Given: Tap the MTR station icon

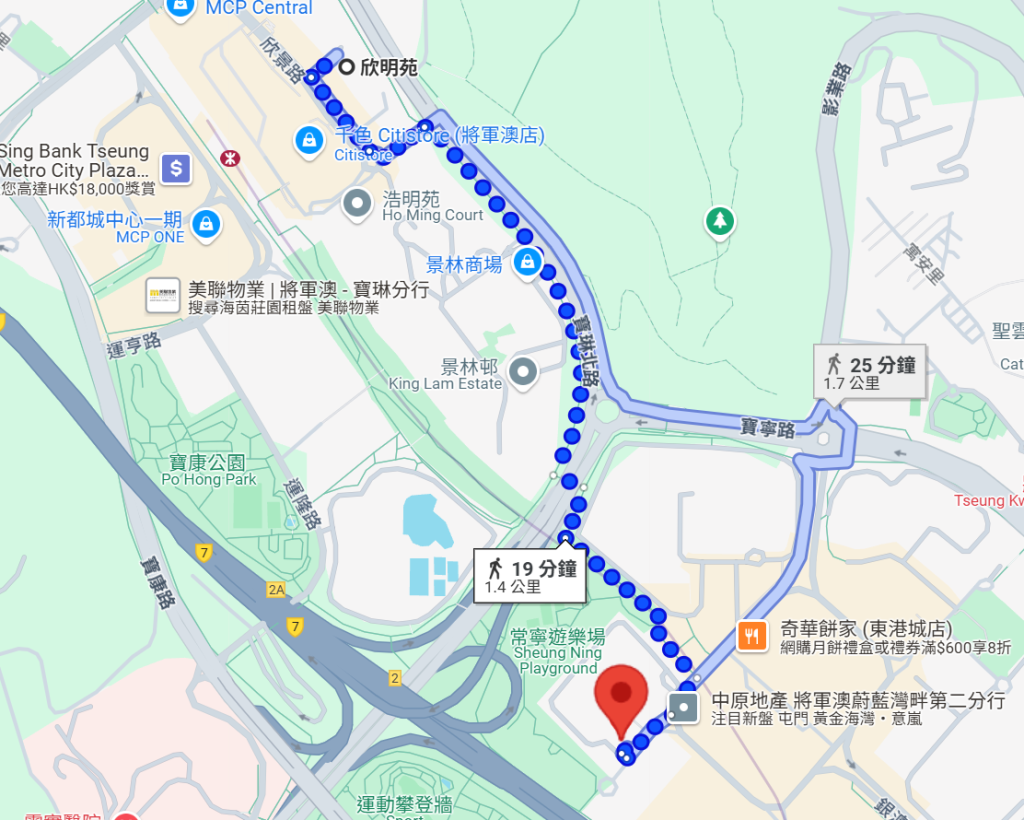Looking at the screenshot, I should 231,159.
